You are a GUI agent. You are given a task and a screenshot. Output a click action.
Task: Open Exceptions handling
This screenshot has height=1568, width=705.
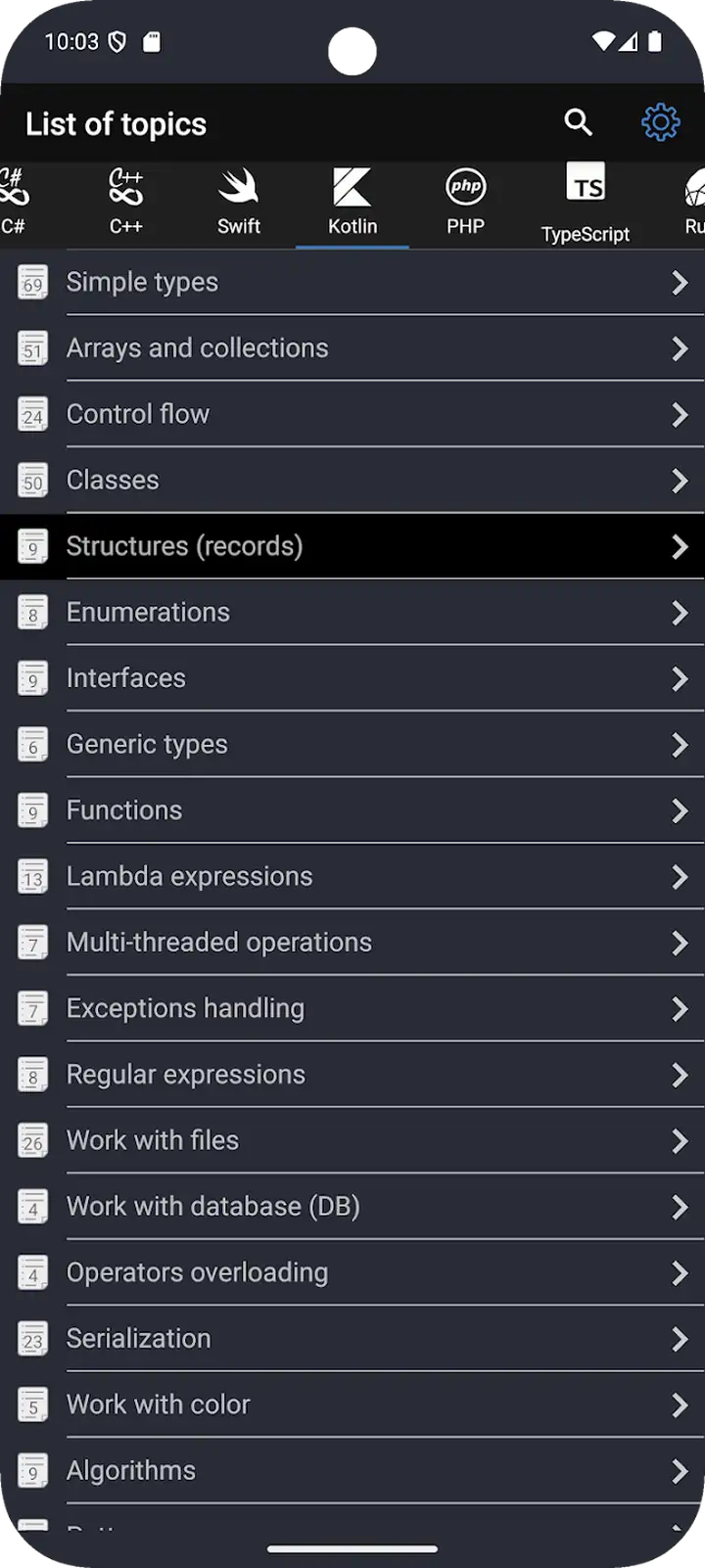click(x=352, y=1009)
